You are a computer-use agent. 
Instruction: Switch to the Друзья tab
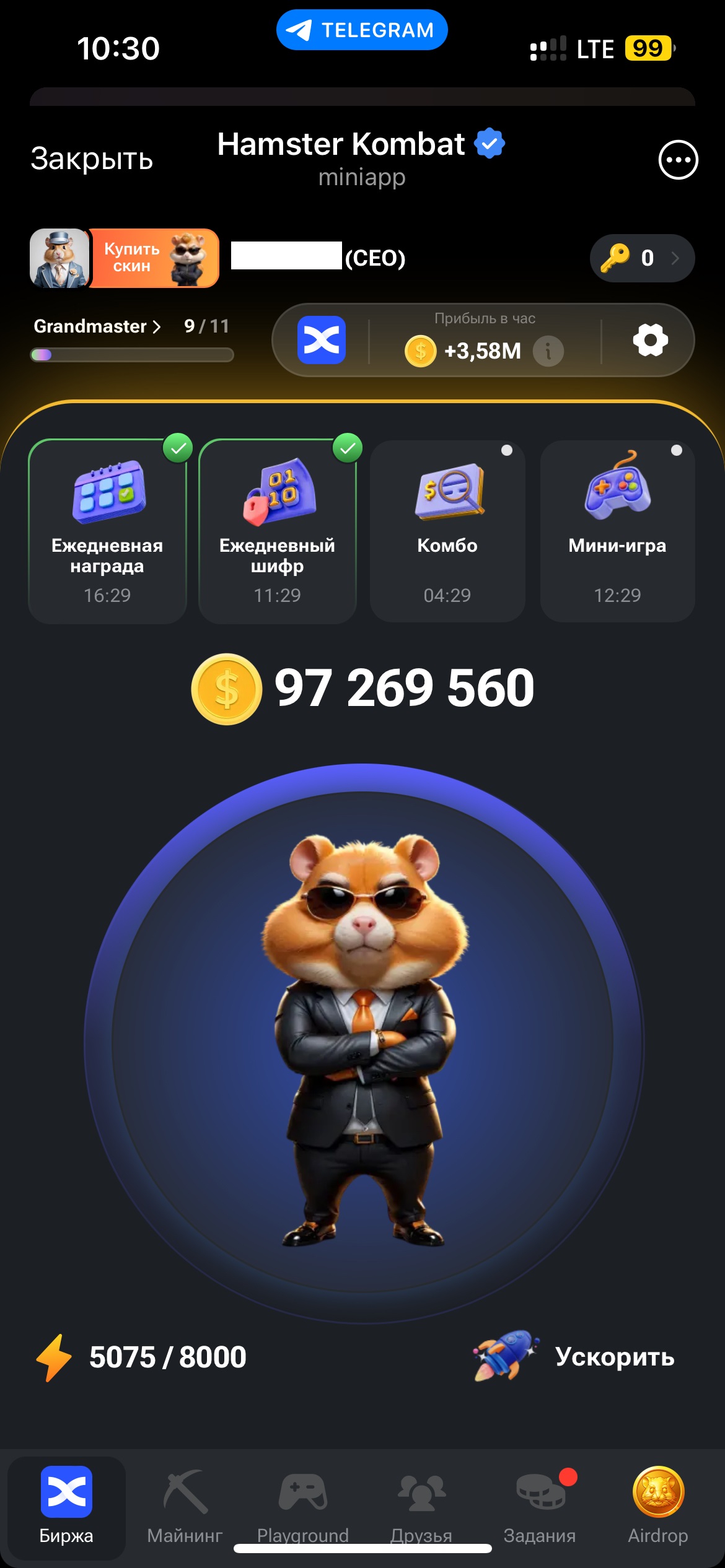pyautogui.click(x=421, y=1506)
